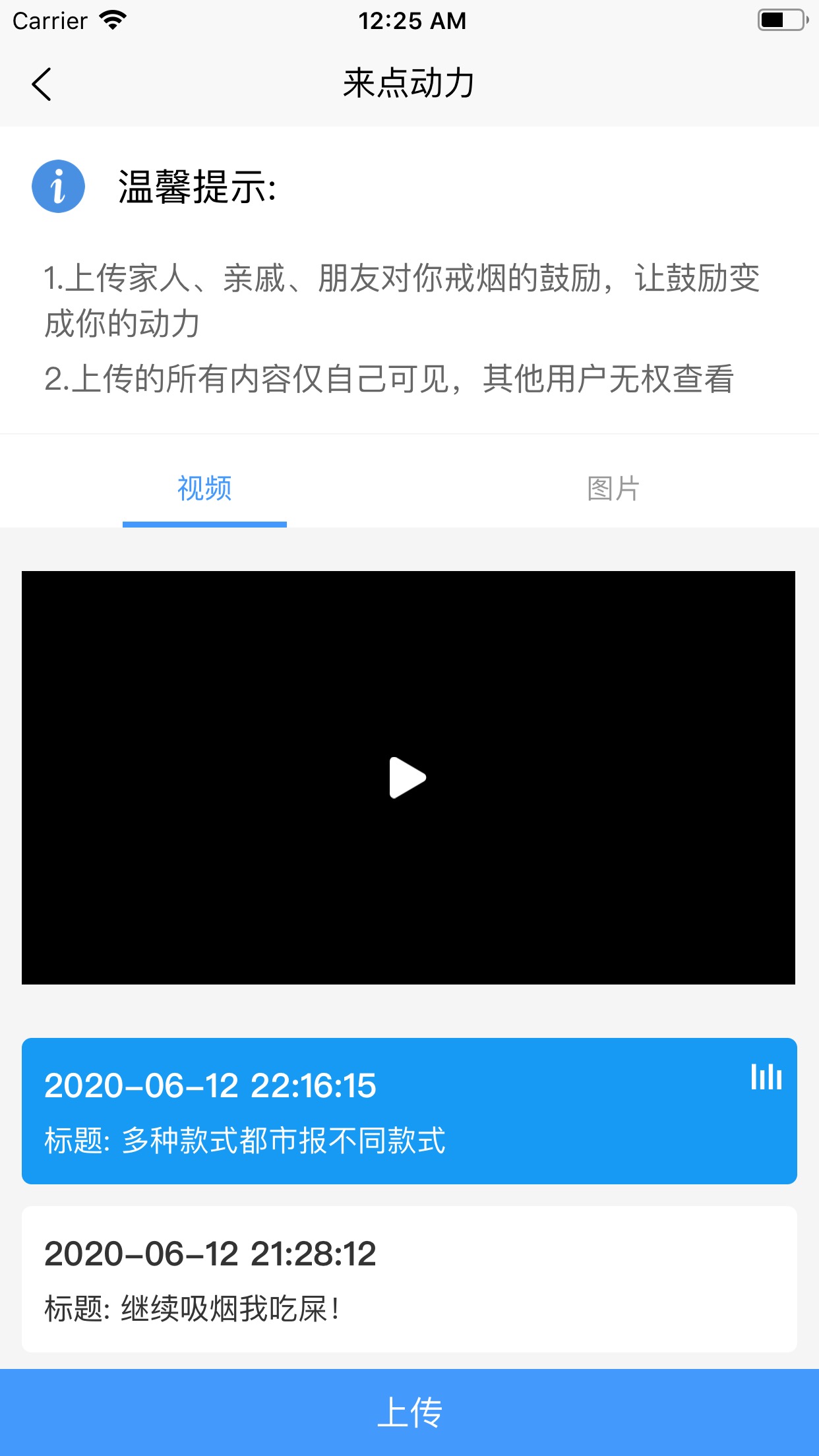Image resolution: width=819 pixels, height=1456 pixels.
Task: Go back from 来点动力 screen
Action: (42, 84)
